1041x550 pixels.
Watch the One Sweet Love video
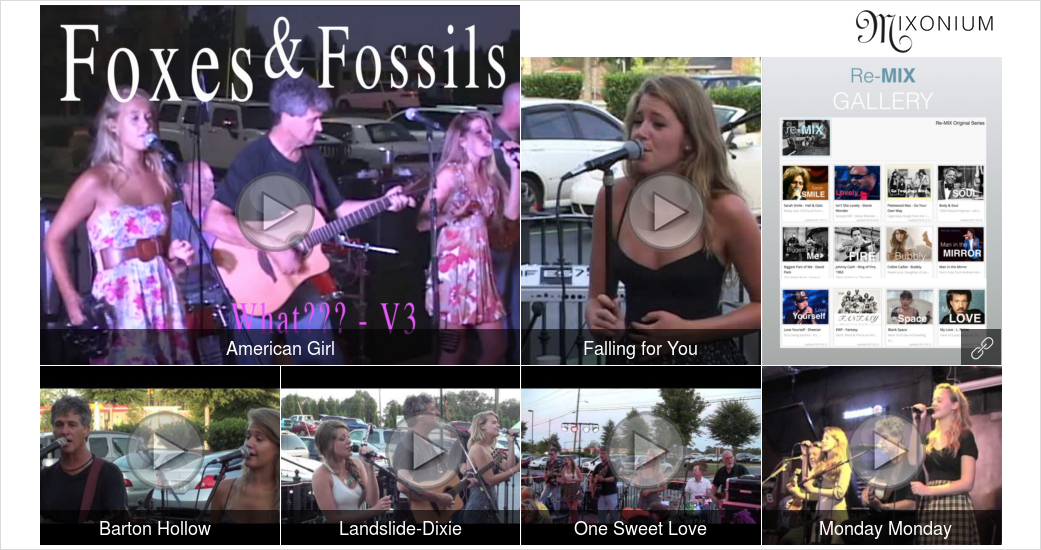646,451
